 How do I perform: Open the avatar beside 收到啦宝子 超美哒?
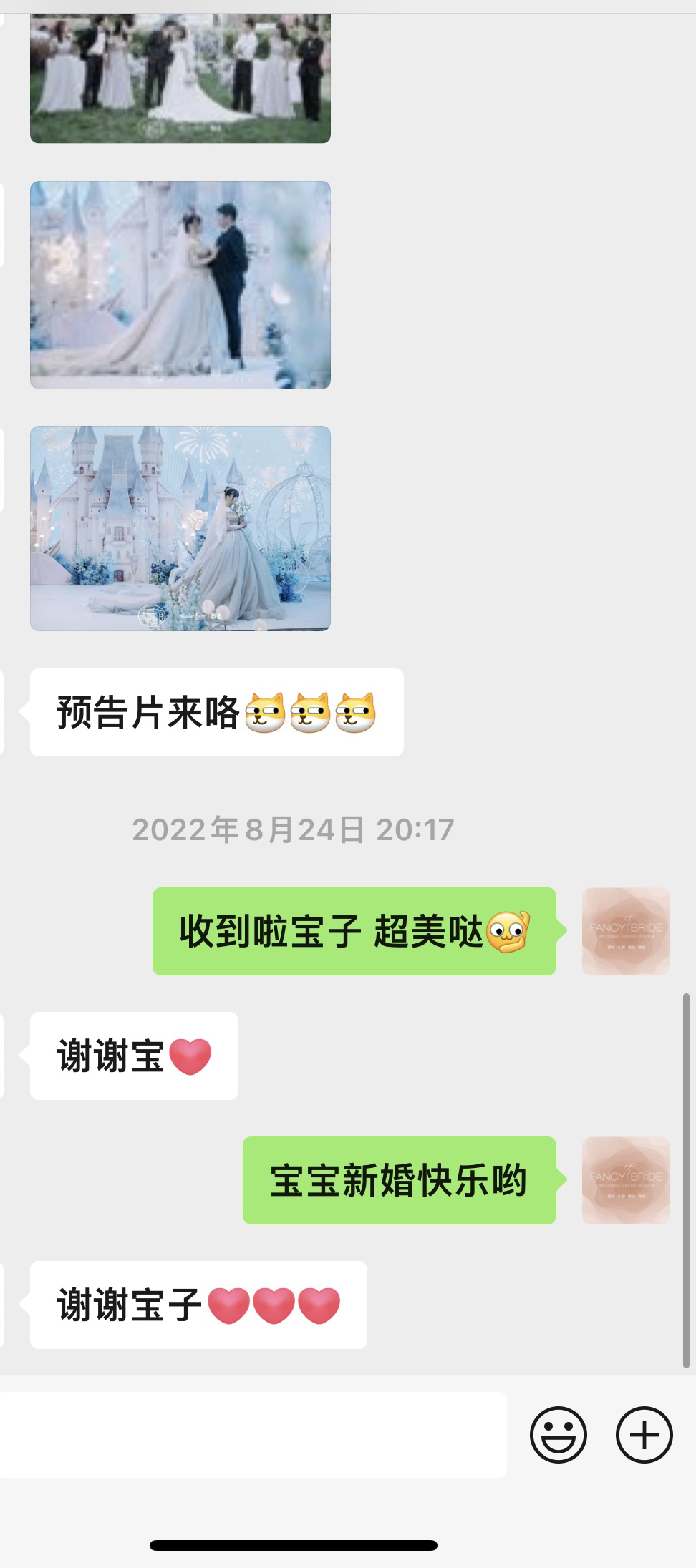(x=626, y=931)
